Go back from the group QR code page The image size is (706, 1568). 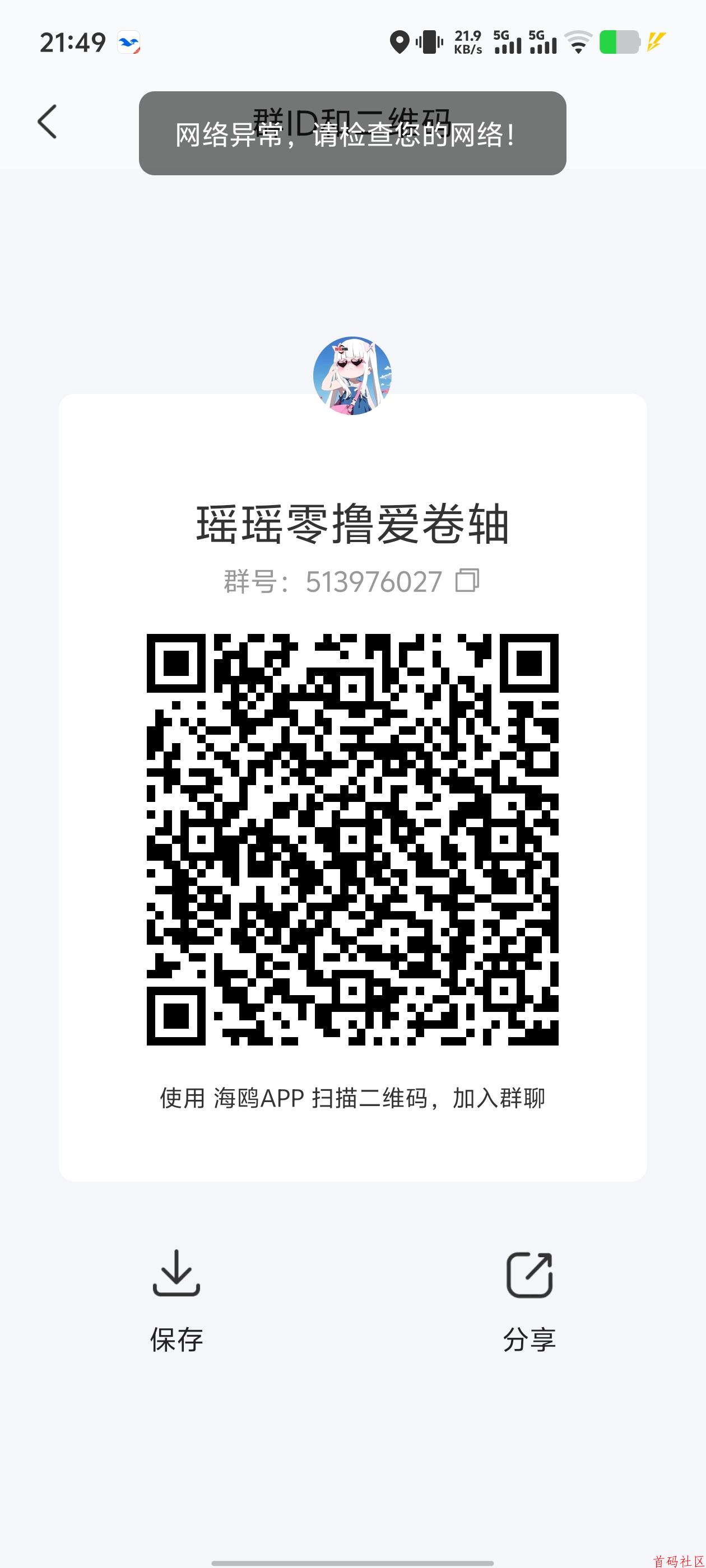(x=48, y=122)
